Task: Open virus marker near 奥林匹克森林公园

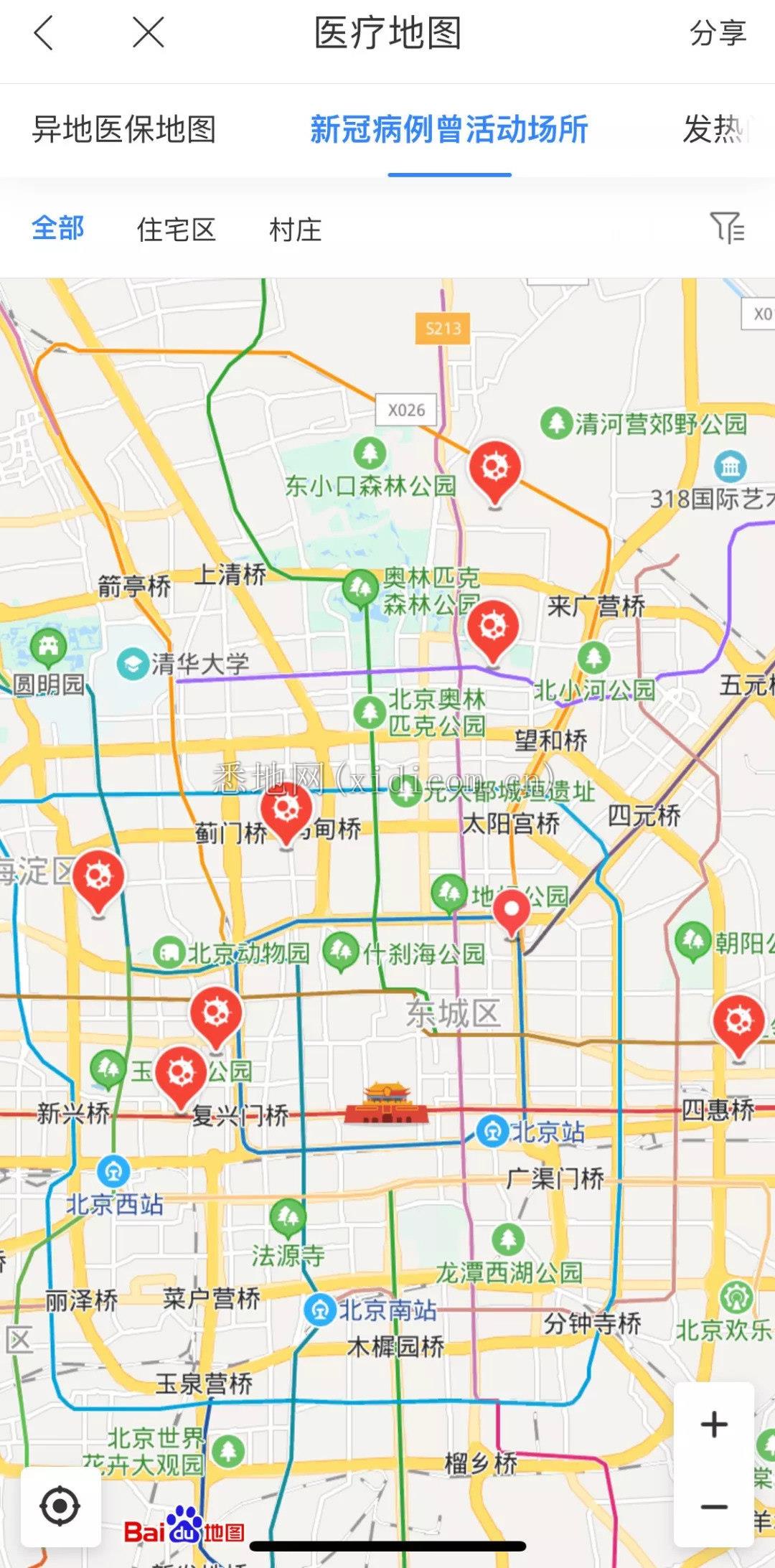Action: tap(493, 631)
